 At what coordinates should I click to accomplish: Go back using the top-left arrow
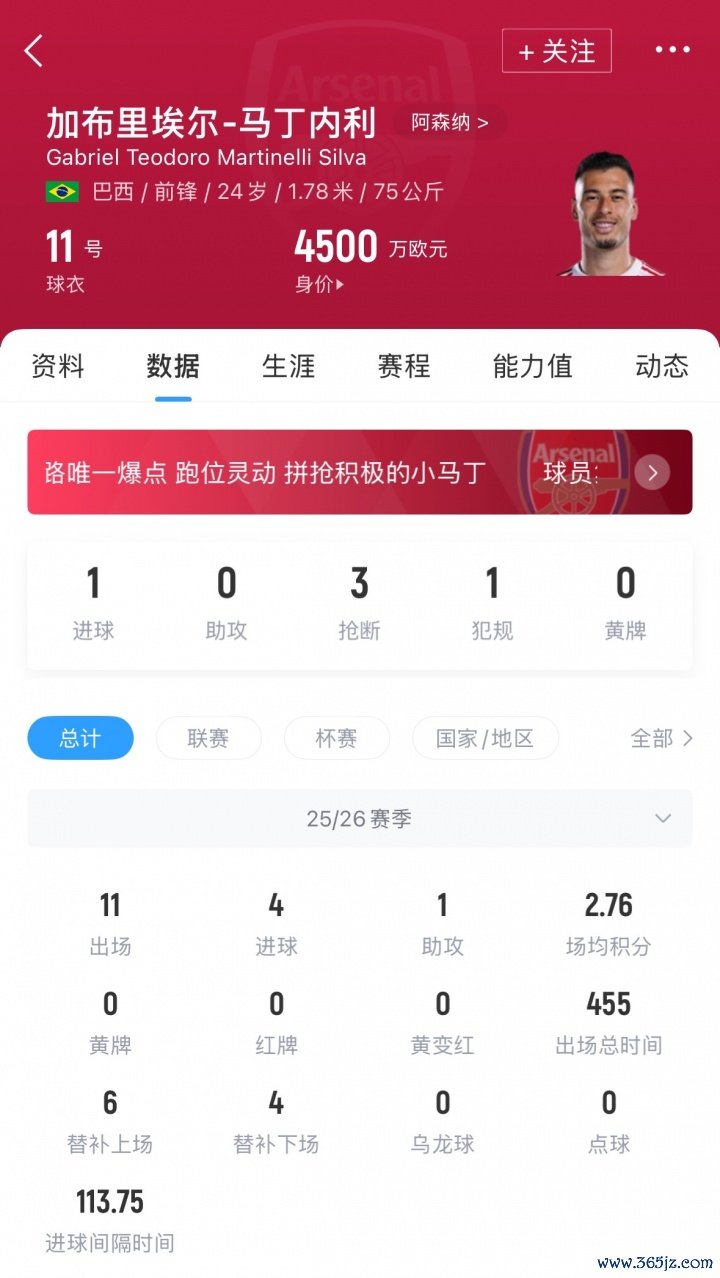[34, 51]
